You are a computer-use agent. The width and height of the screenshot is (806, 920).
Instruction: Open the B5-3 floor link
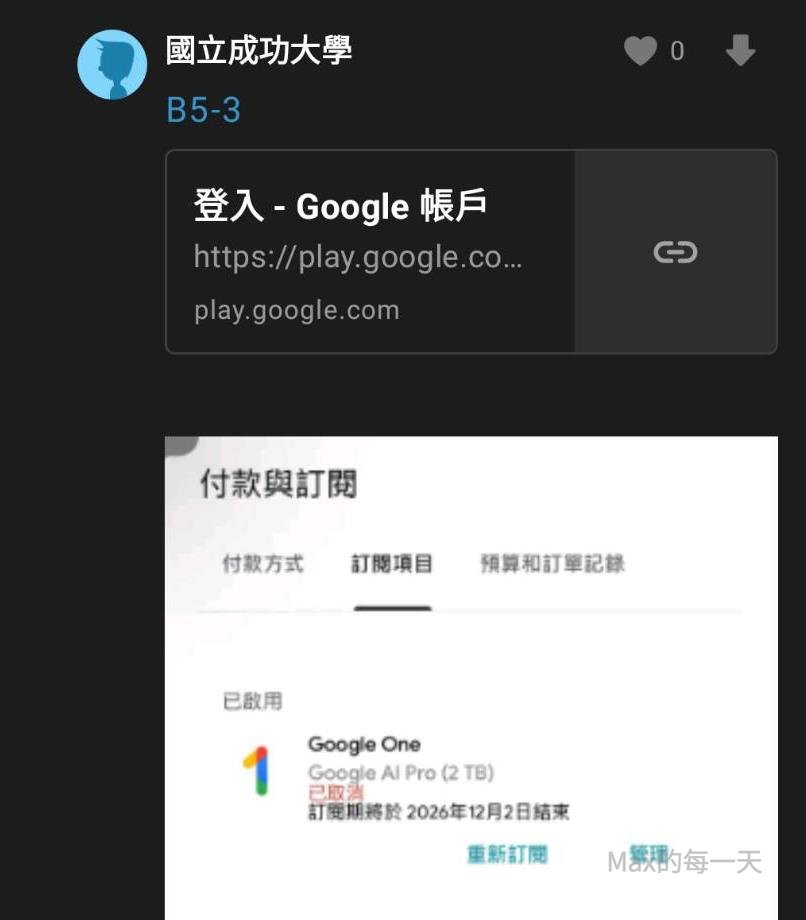tap(203, 110)
